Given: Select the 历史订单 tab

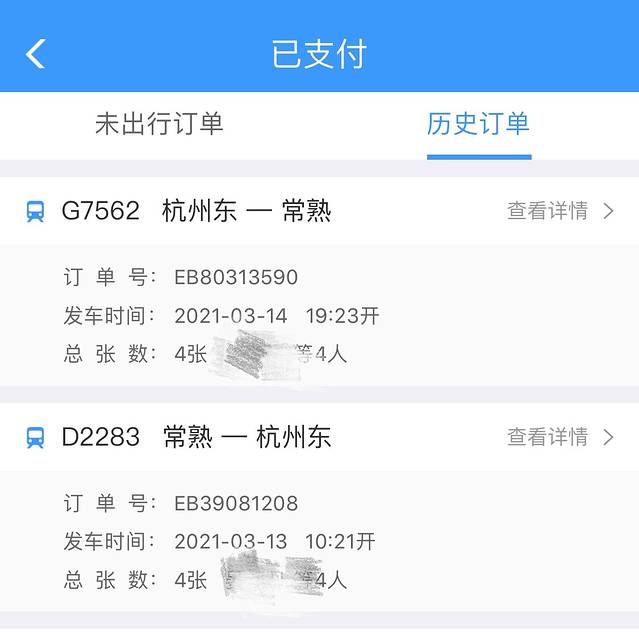Looking at the screenshot, I should pos(478,124).
